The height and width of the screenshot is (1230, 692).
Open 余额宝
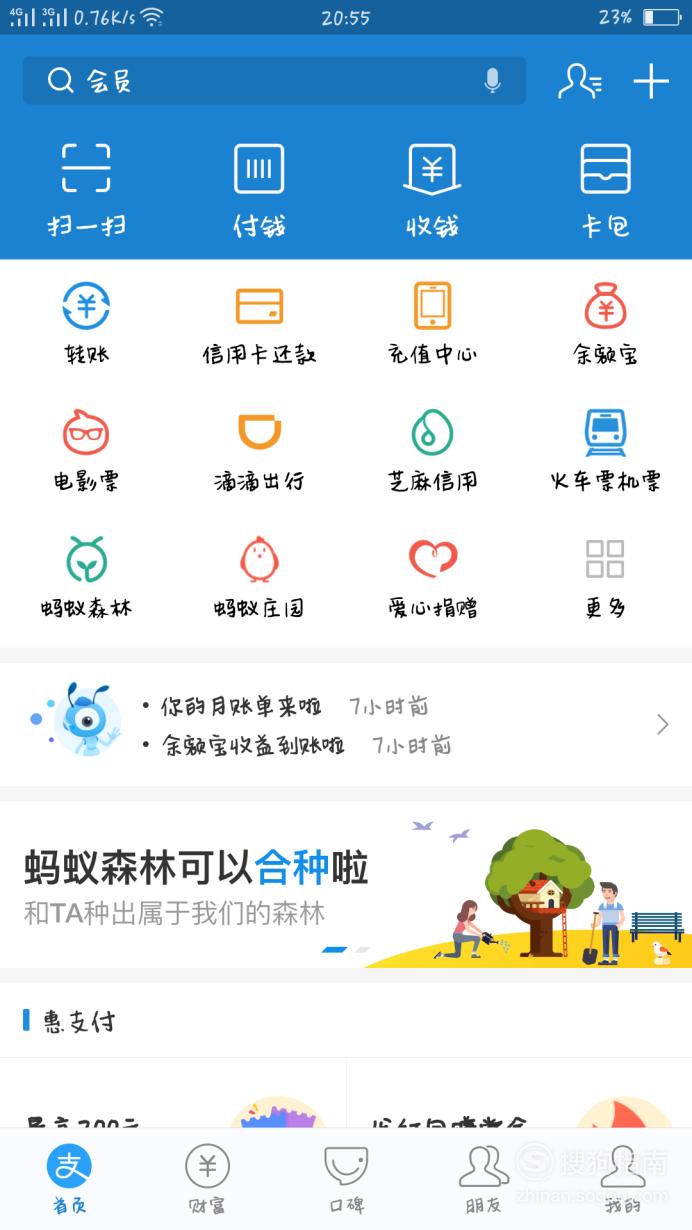(606, 323)
